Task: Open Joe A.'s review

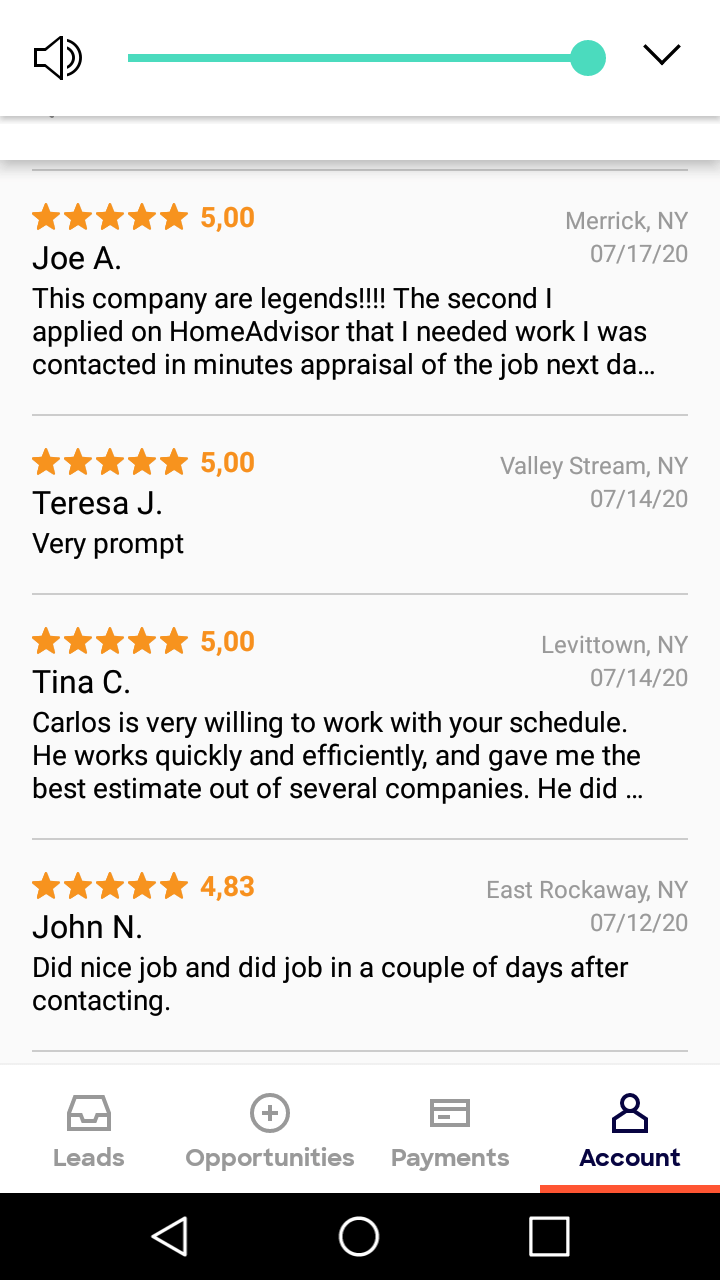Action: click(x=360, y=292)
